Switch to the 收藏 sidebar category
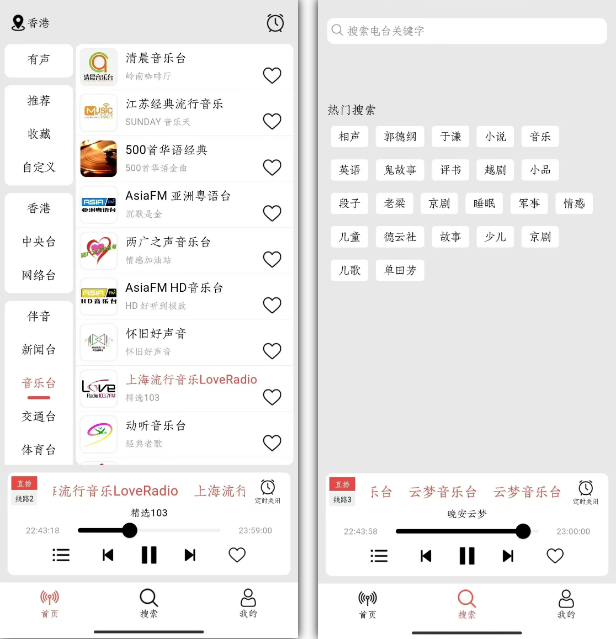This screenshot has height=639, width=616. [x=39, y=134]
